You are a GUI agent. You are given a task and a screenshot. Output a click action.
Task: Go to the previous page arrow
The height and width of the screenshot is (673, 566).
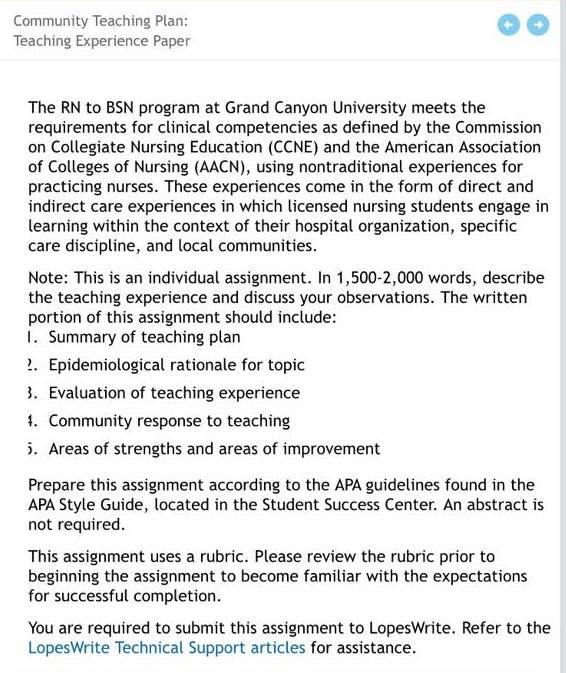tap(508, 24)
